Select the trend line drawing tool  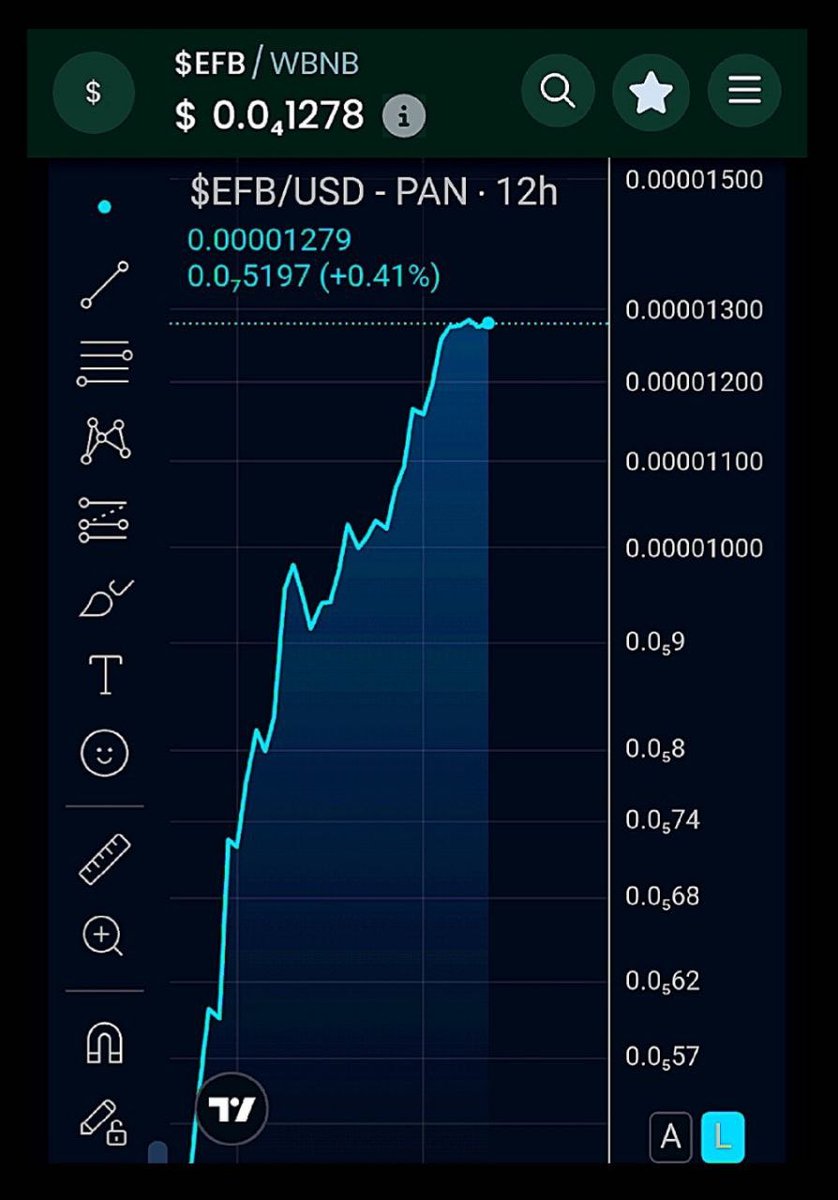pyautogui.click(x=104, y=284)
